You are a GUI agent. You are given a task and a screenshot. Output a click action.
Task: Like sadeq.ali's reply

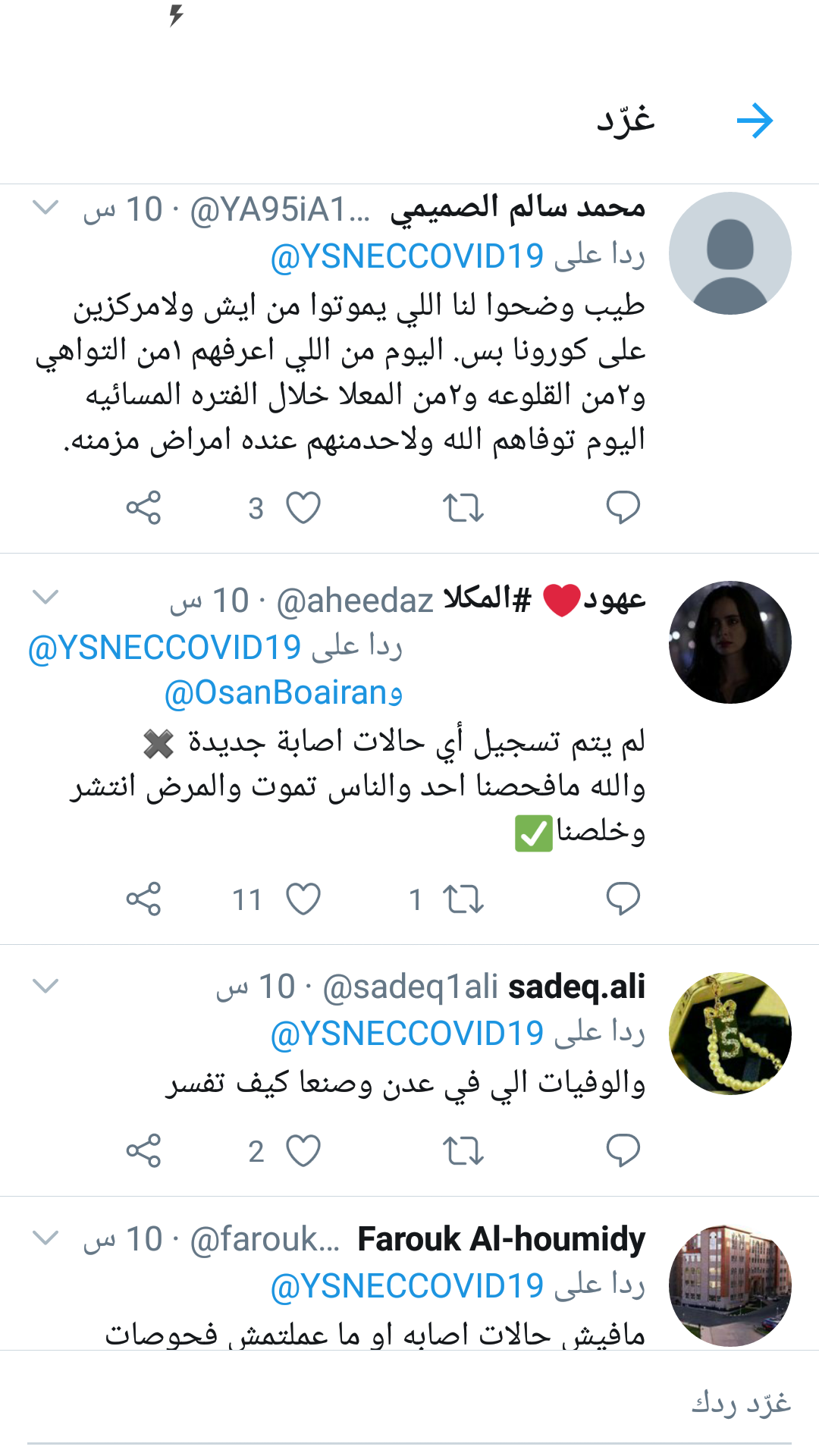pos(303,1151)
